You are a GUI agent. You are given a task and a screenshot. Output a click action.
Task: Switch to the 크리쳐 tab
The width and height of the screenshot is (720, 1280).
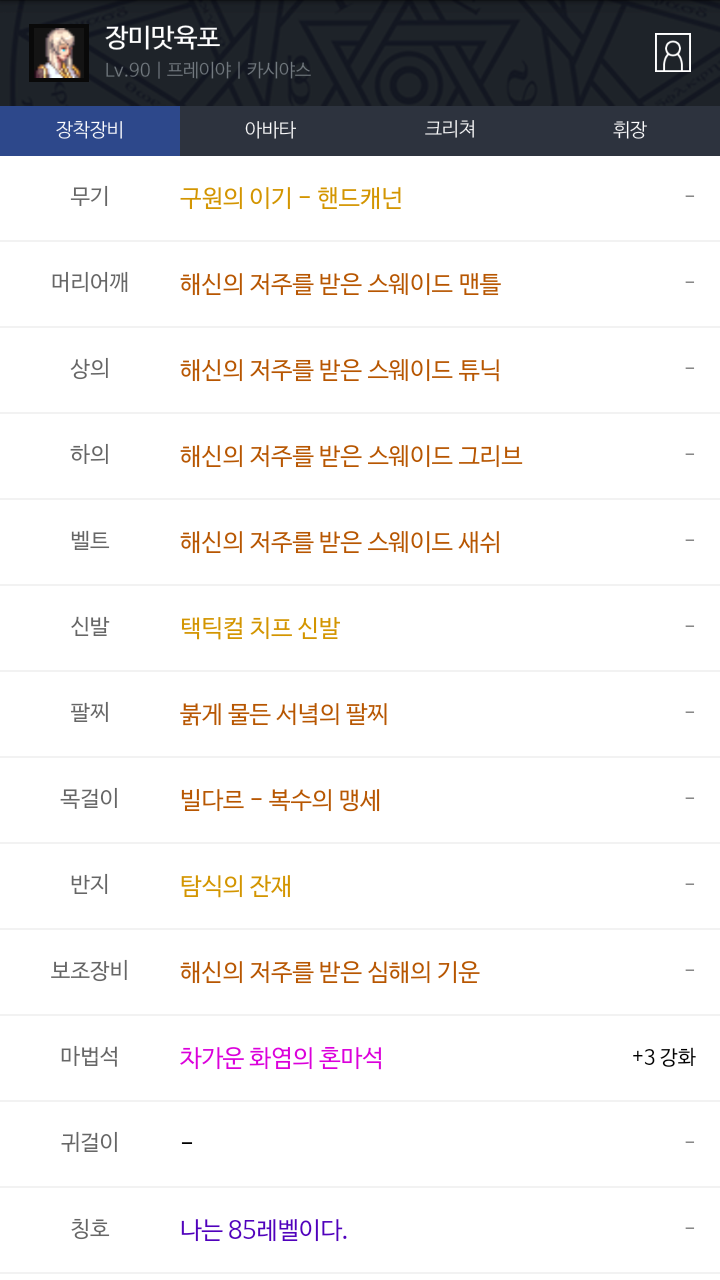click(x=450, y=130)
